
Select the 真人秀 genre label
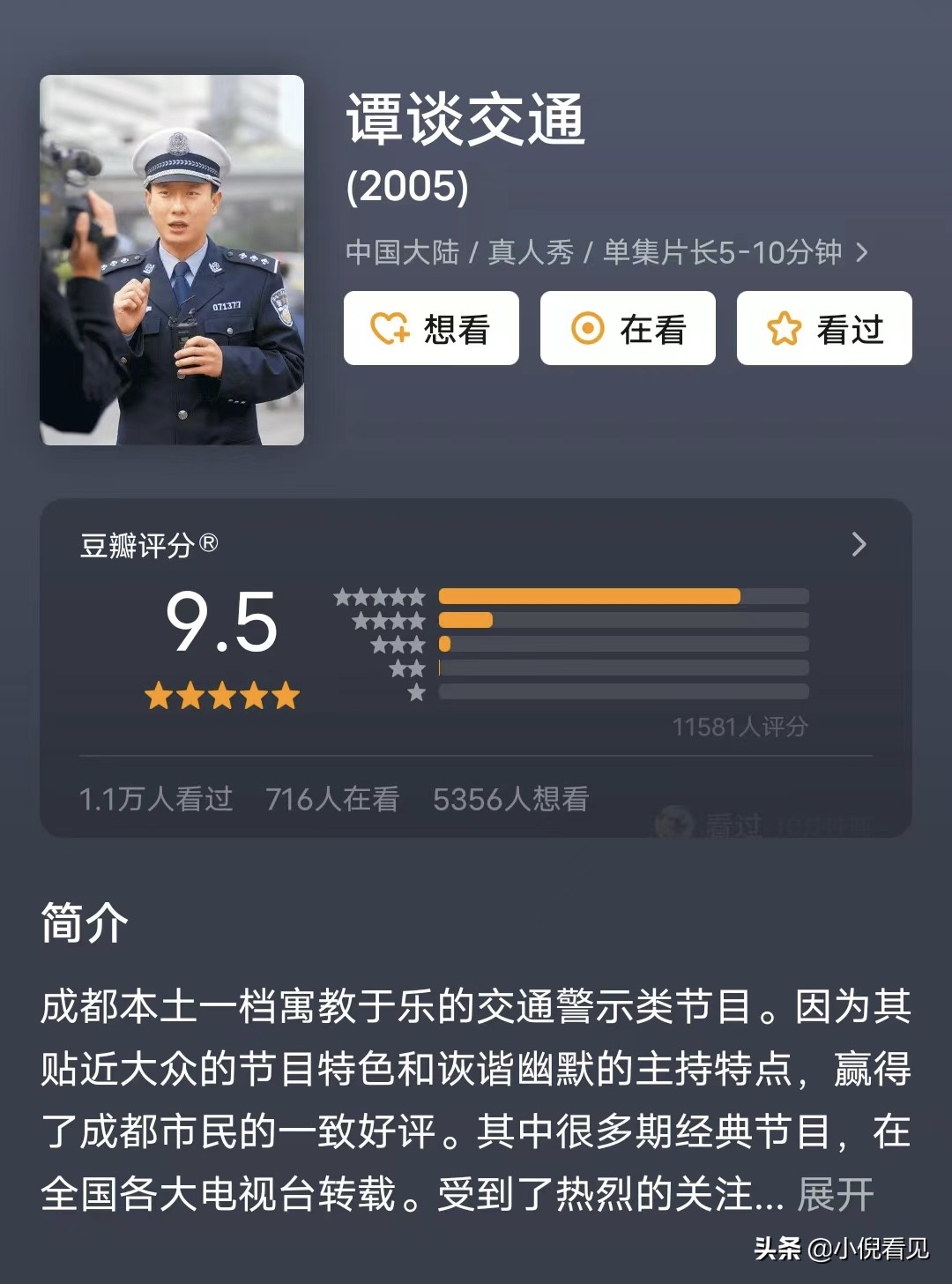[530, 252]
